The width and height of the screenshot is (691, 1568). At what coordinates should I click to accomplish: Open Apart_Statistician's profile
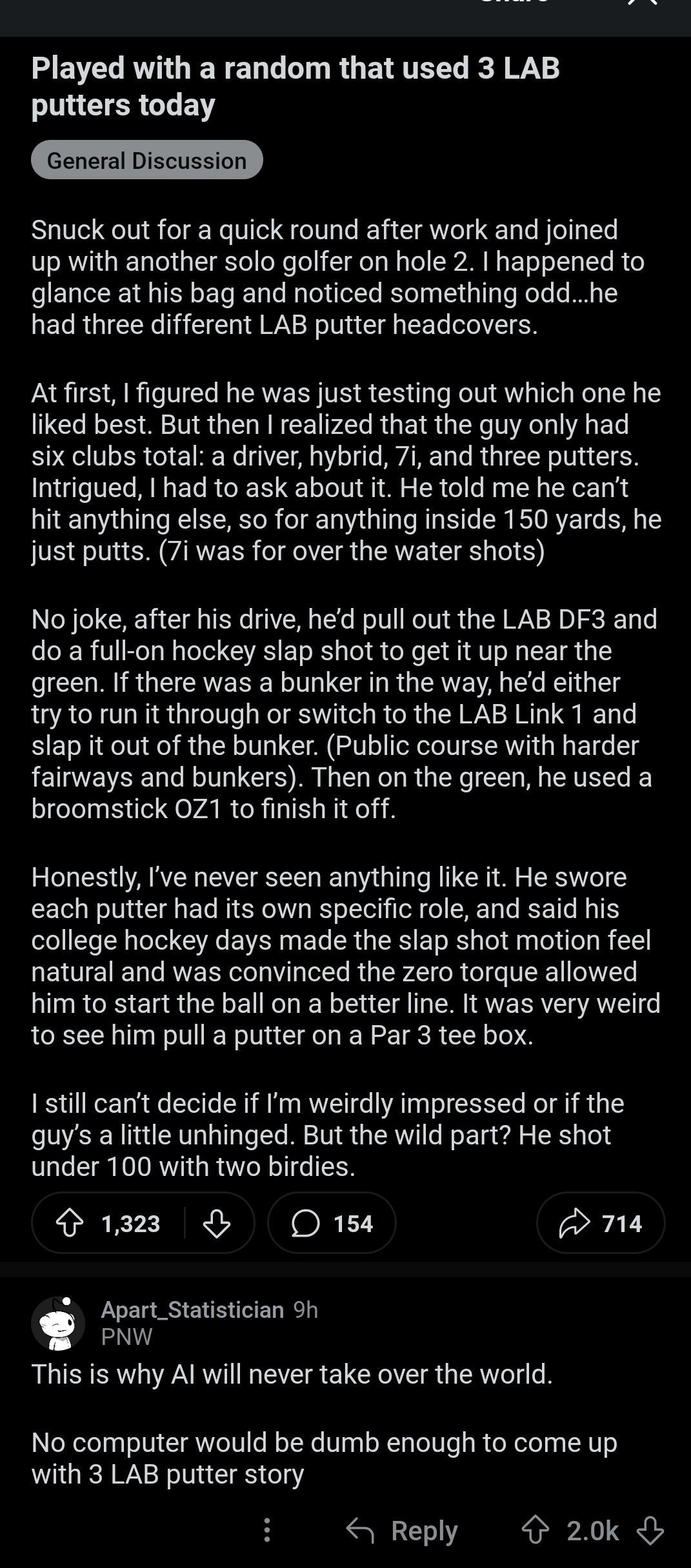[192, 1309]
